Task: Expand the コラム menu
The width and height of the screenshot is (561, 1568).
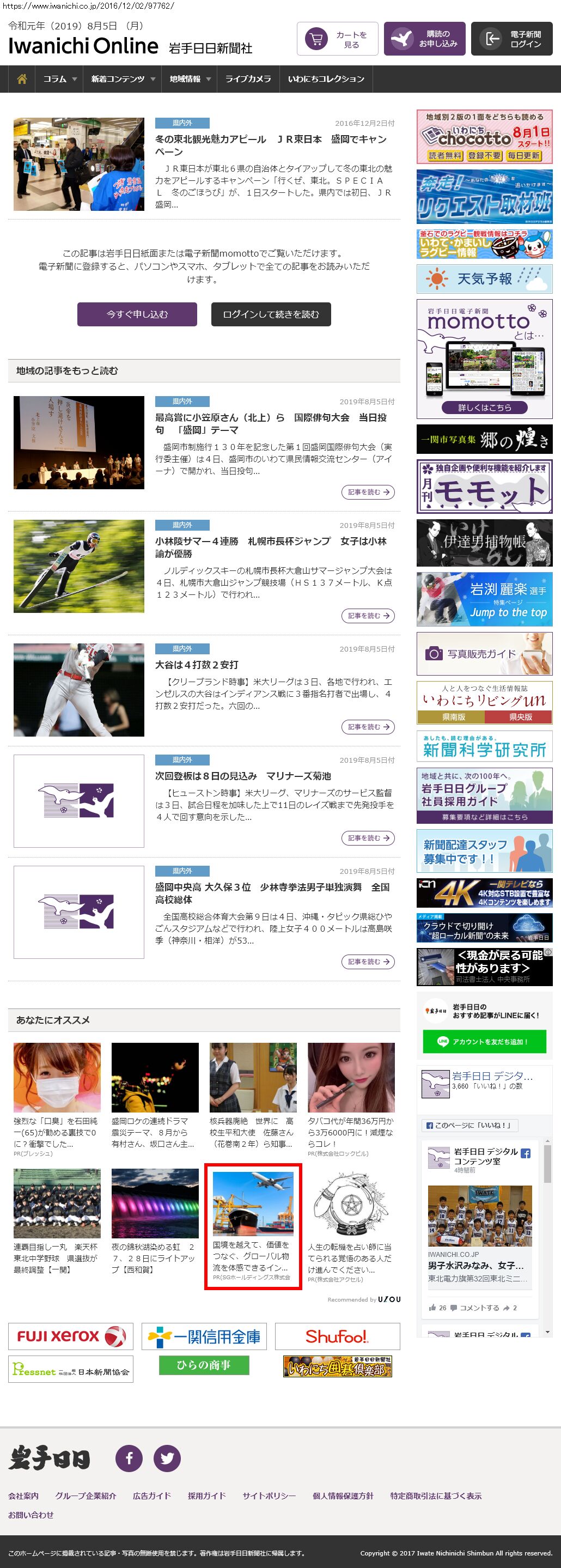Action: (x=59, y=79)
